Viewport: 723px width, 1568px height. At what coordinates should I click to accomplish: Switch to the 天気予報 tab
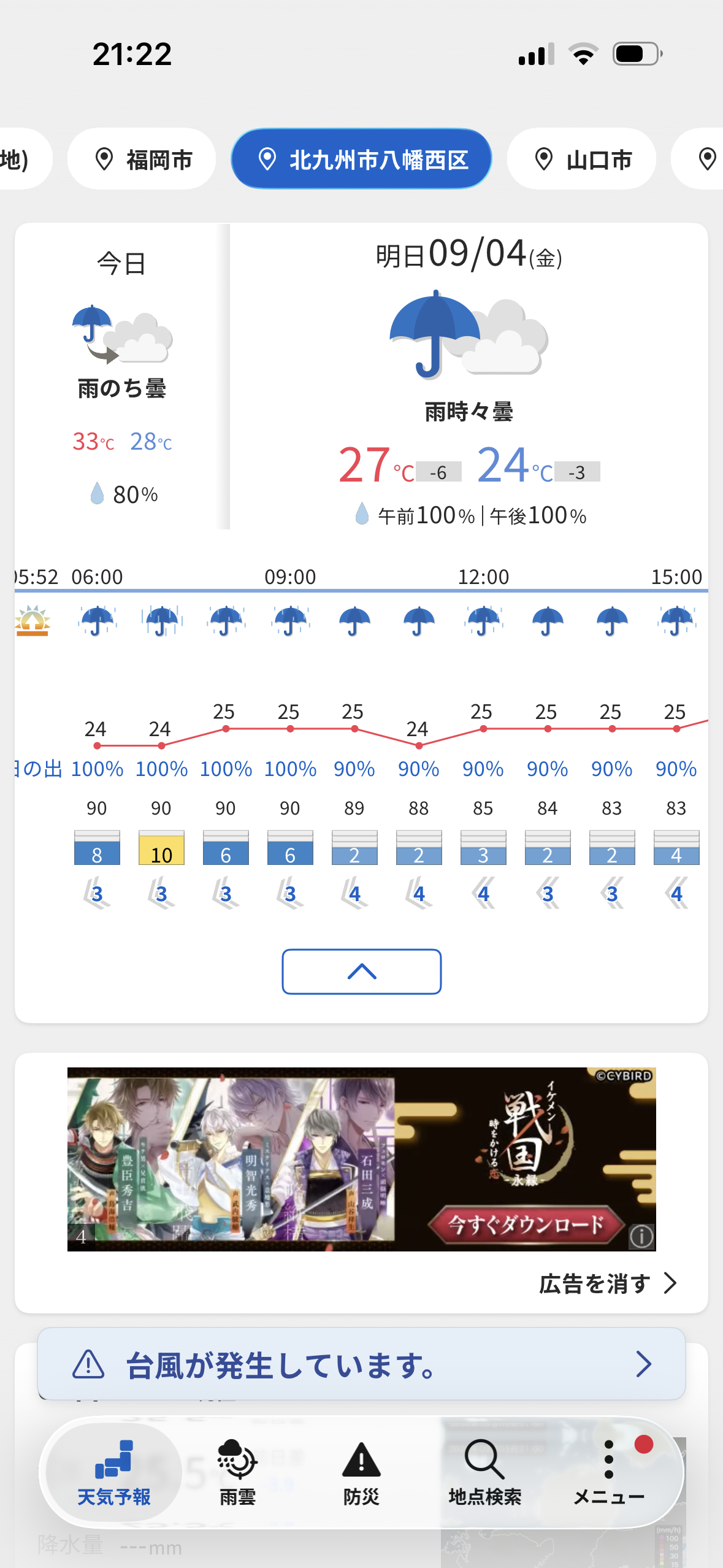tap(114, 1473)
